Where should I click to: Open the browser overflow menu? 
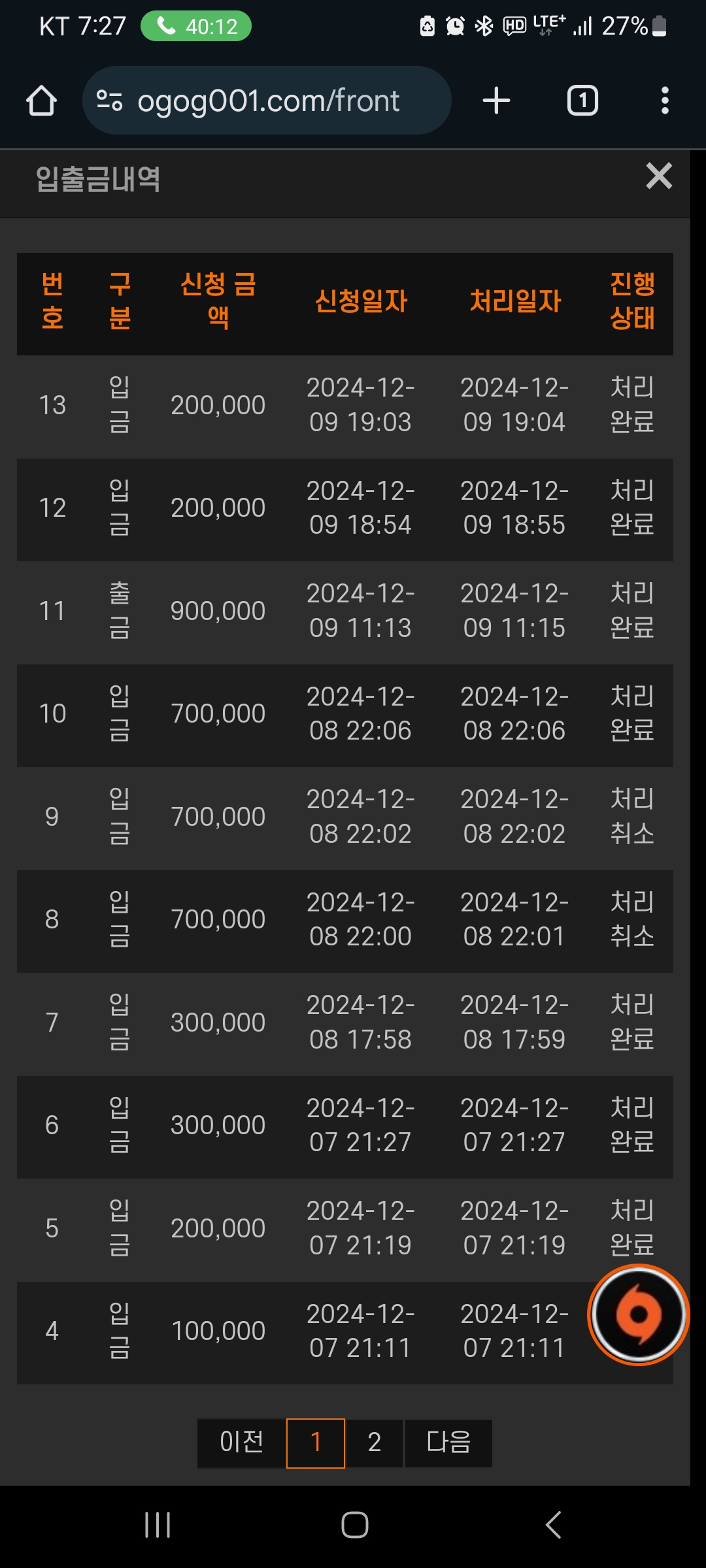pos(665,101)
